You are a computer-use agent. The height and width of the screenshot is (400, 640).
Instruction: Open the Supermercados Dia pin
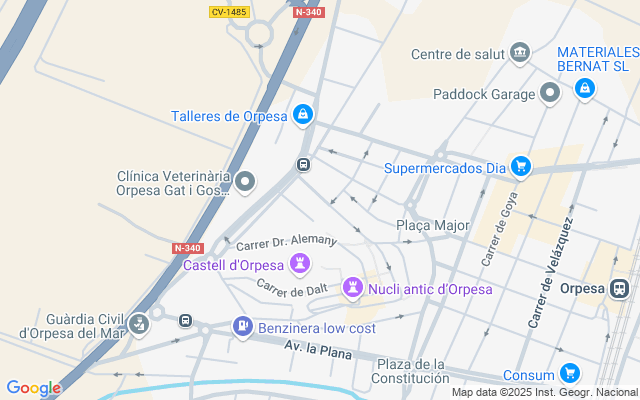(519, 166)
